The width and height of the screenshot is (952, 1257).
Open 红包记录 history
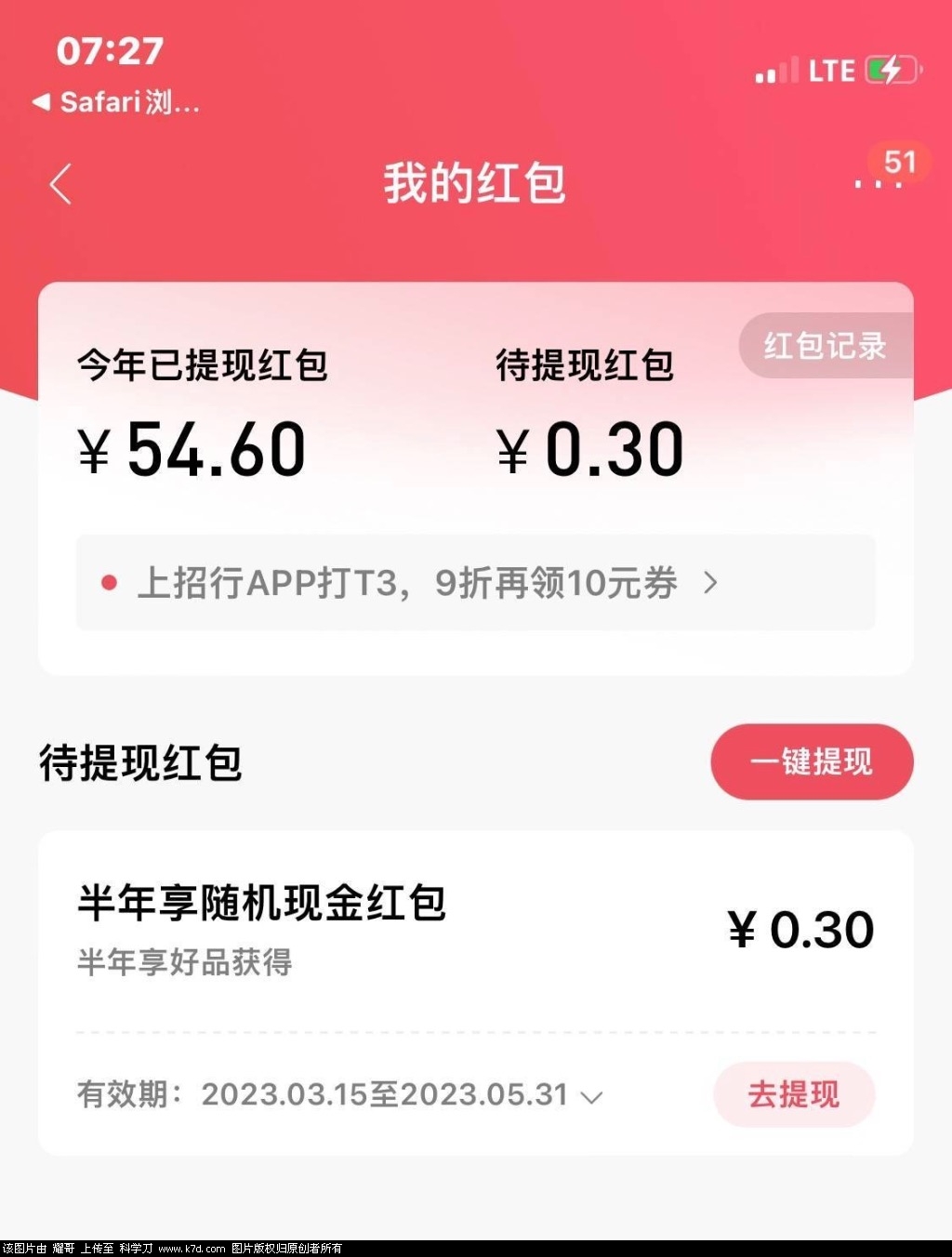coord(825,346)
